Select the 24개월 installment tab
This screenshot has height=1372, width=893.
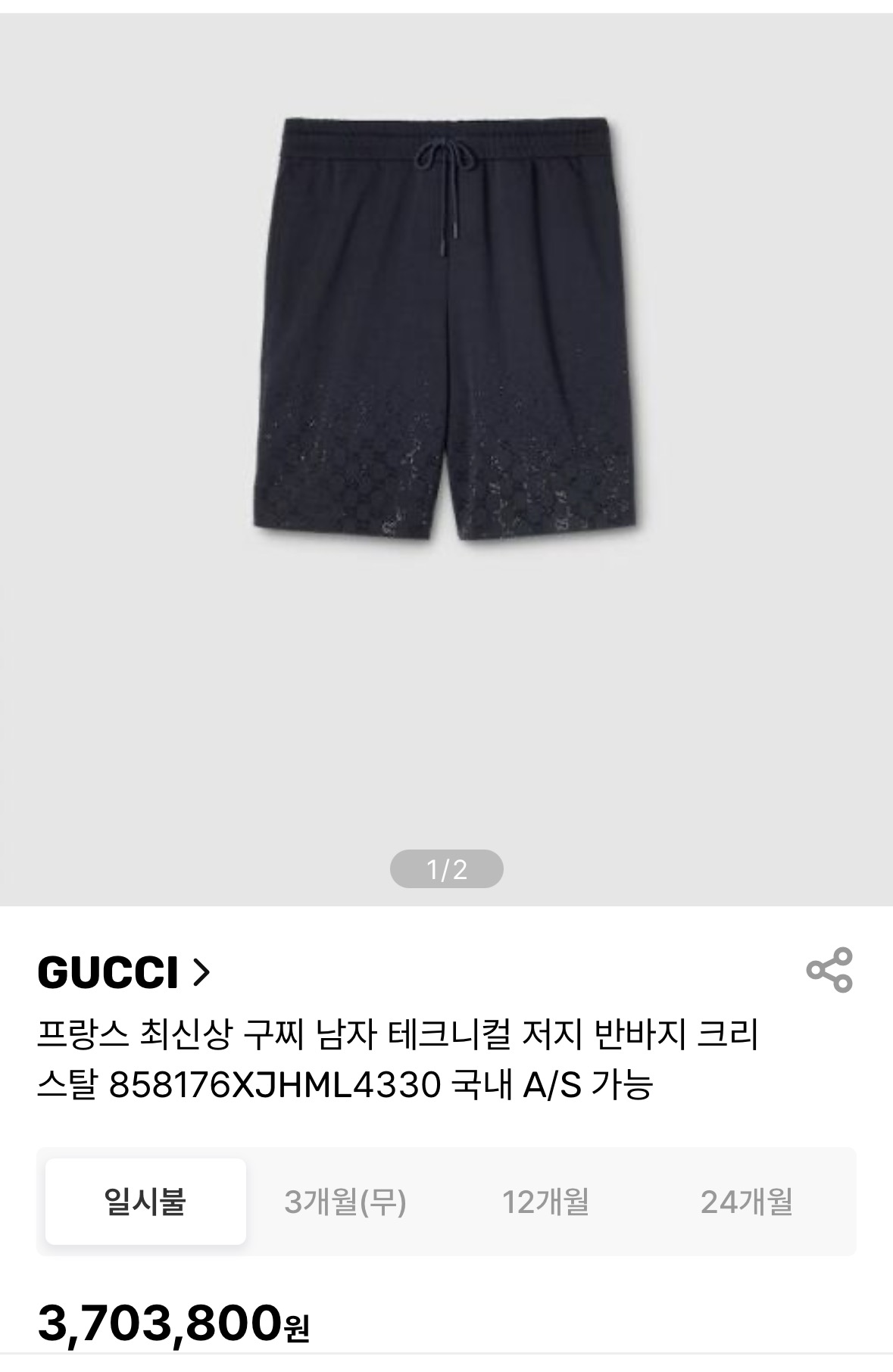click(x=746, y=1201)
